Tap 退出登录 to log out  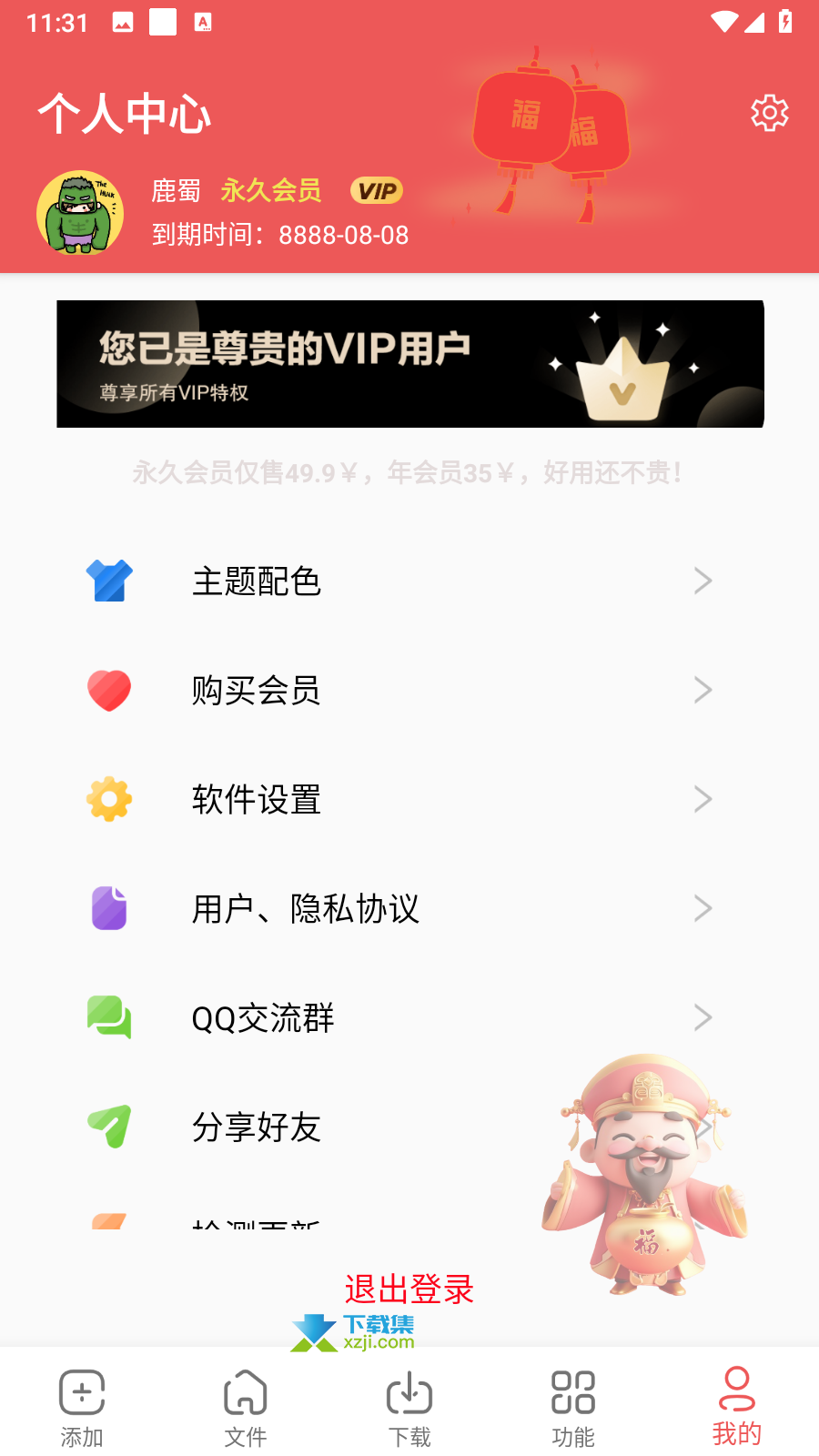click(409, 1289)
